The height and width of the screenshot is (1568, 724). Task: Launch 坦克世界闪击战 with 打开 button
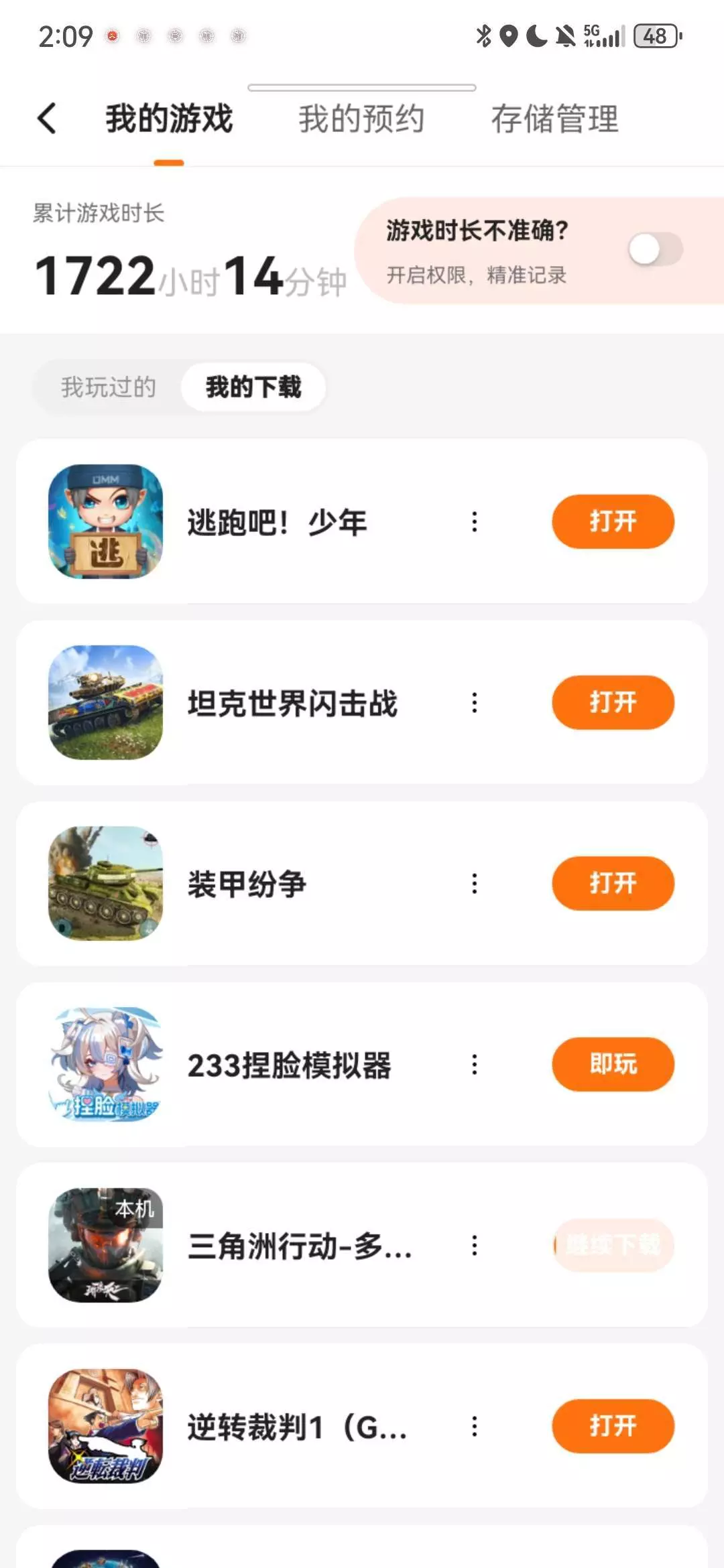point(613,702)
